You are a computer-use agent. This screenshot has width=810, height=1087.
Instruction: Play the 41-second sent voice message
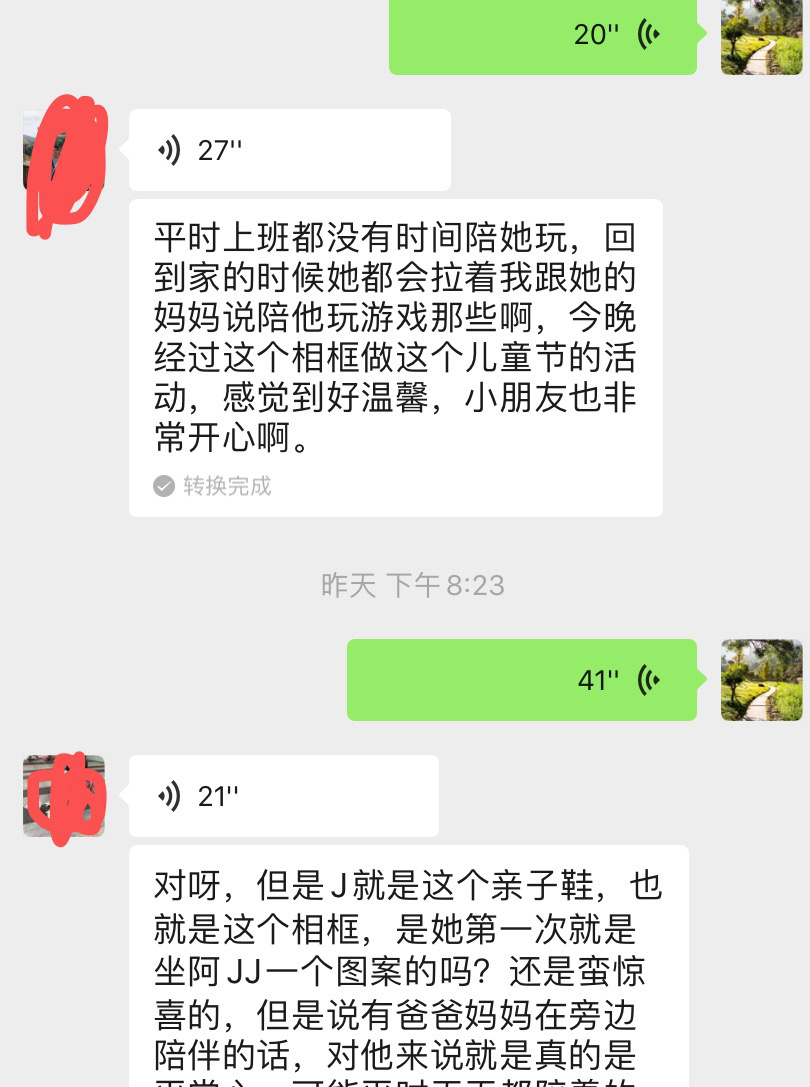(521, 680)
